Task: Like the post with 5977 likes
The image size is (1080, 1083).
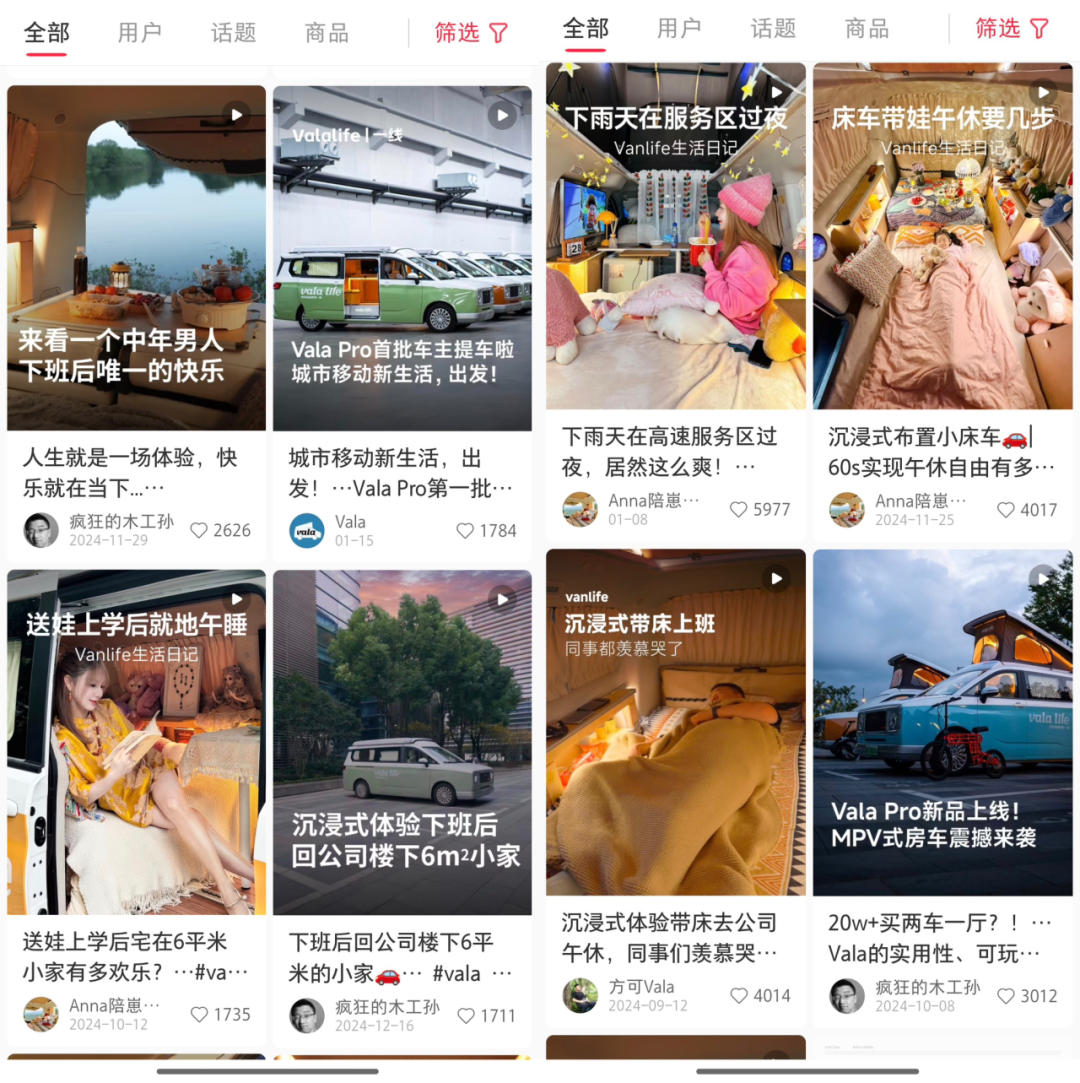Action: [x=739, y=510]
